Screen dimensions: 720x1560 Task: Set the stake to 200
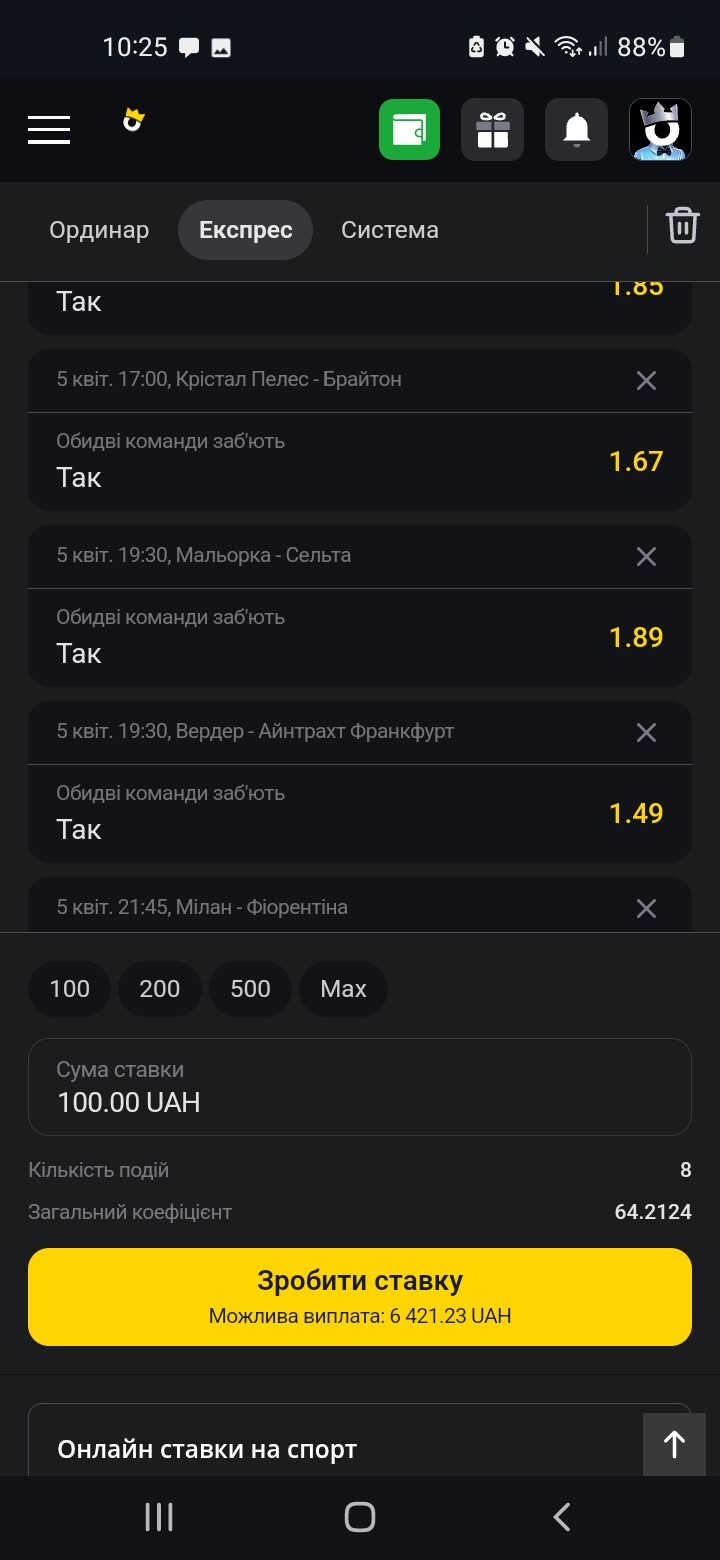point(160,989)
